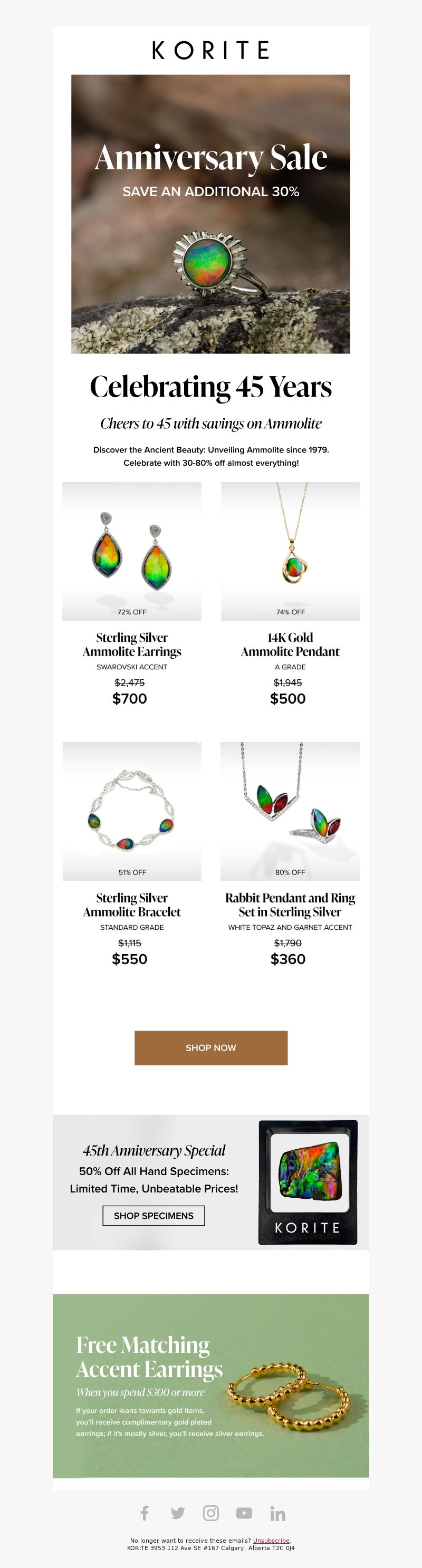
Task: Open Korite's YouTube channel
Action: click(x=244, y=1513)
